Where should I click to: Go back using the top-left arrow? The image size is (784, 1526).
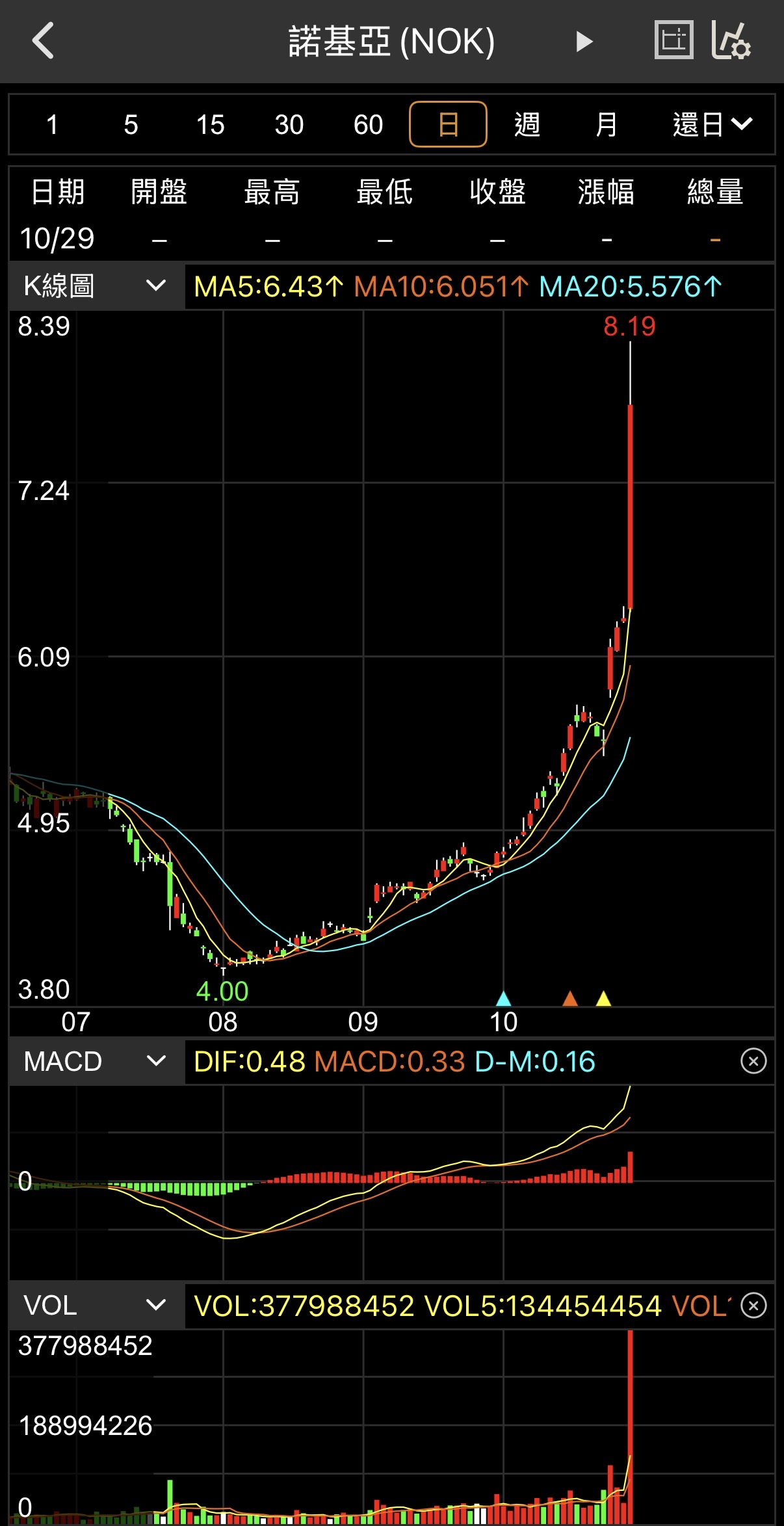[43, 41]
